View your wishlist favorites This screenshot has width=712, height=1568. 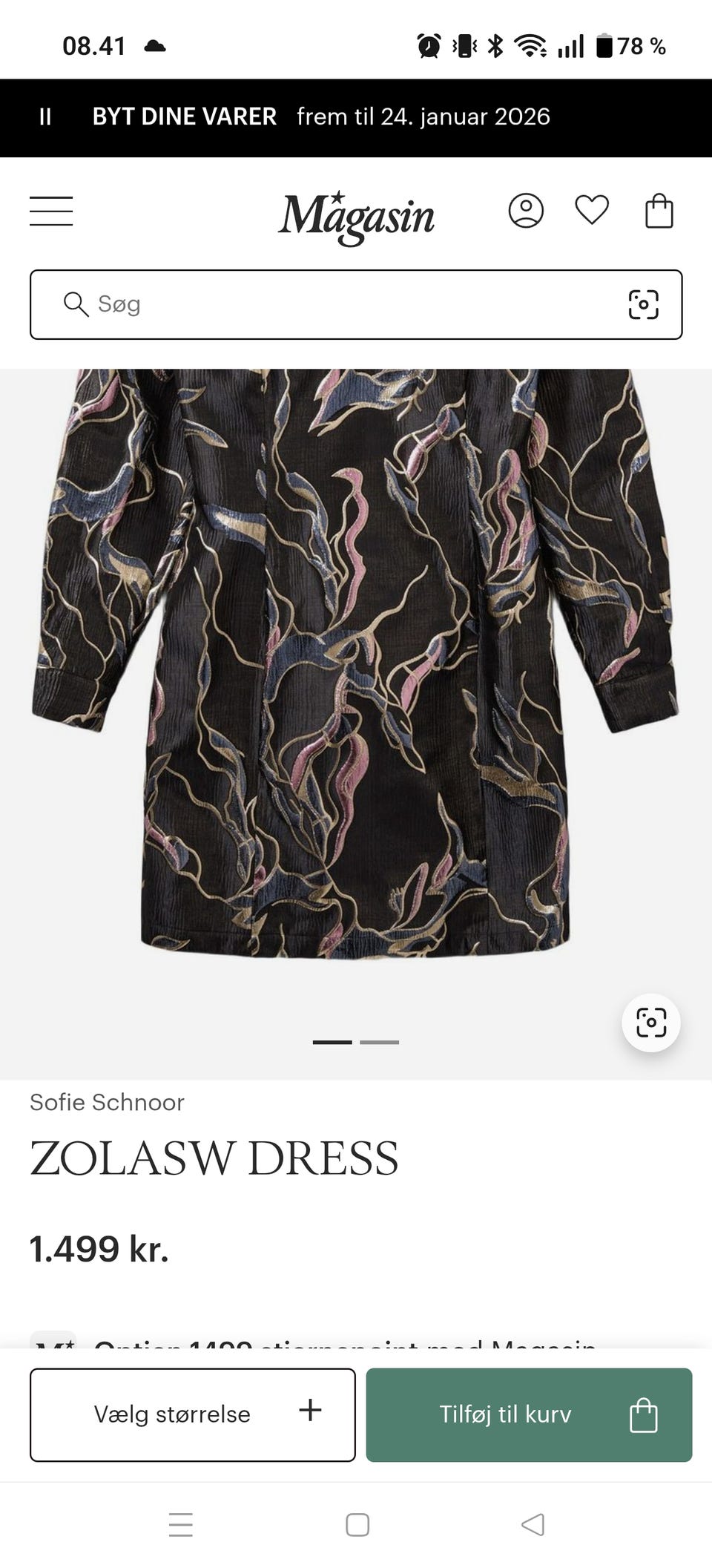click(x=591, y=211)
